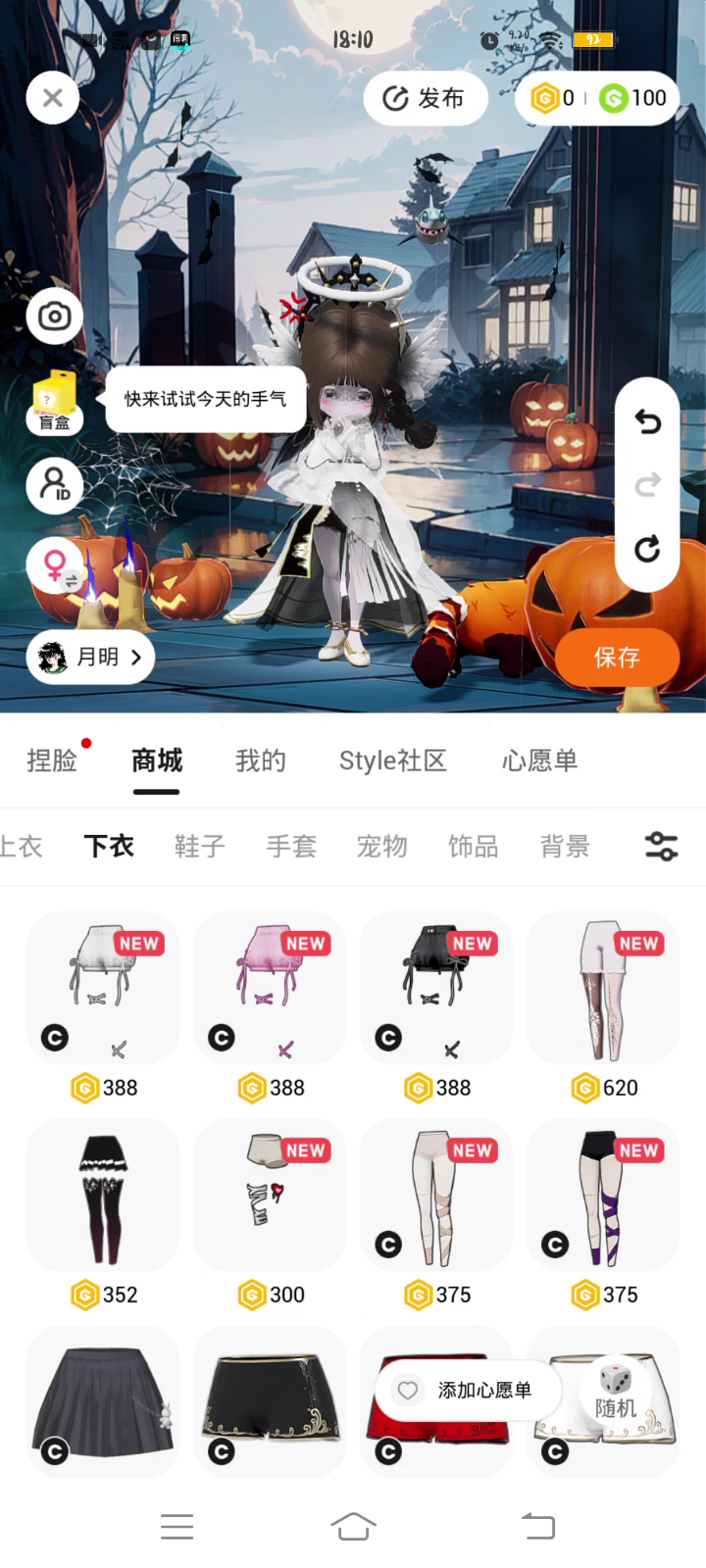Screen dimensions: 706x1568
Task: Tap the 发布 publish button
Action: [425, 98]
